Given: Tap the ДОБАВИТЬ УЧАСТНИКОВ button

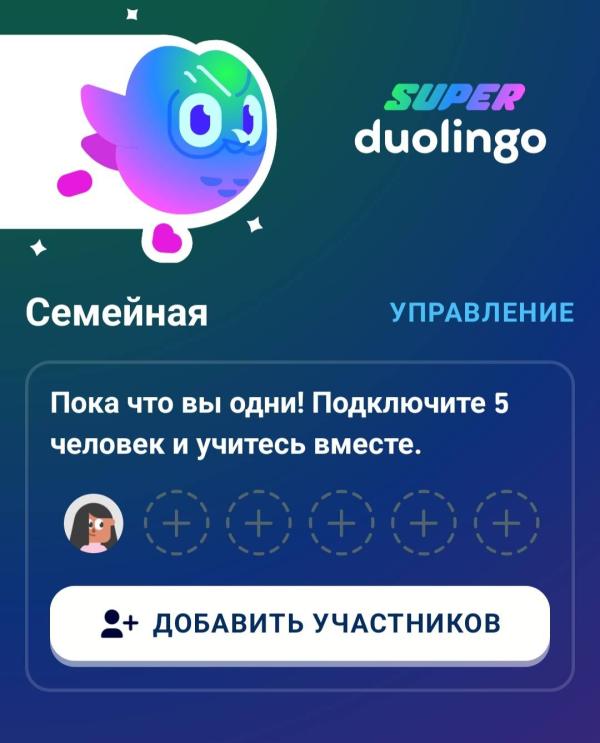Looking at the screenshot, I should [x=300, y=624].
